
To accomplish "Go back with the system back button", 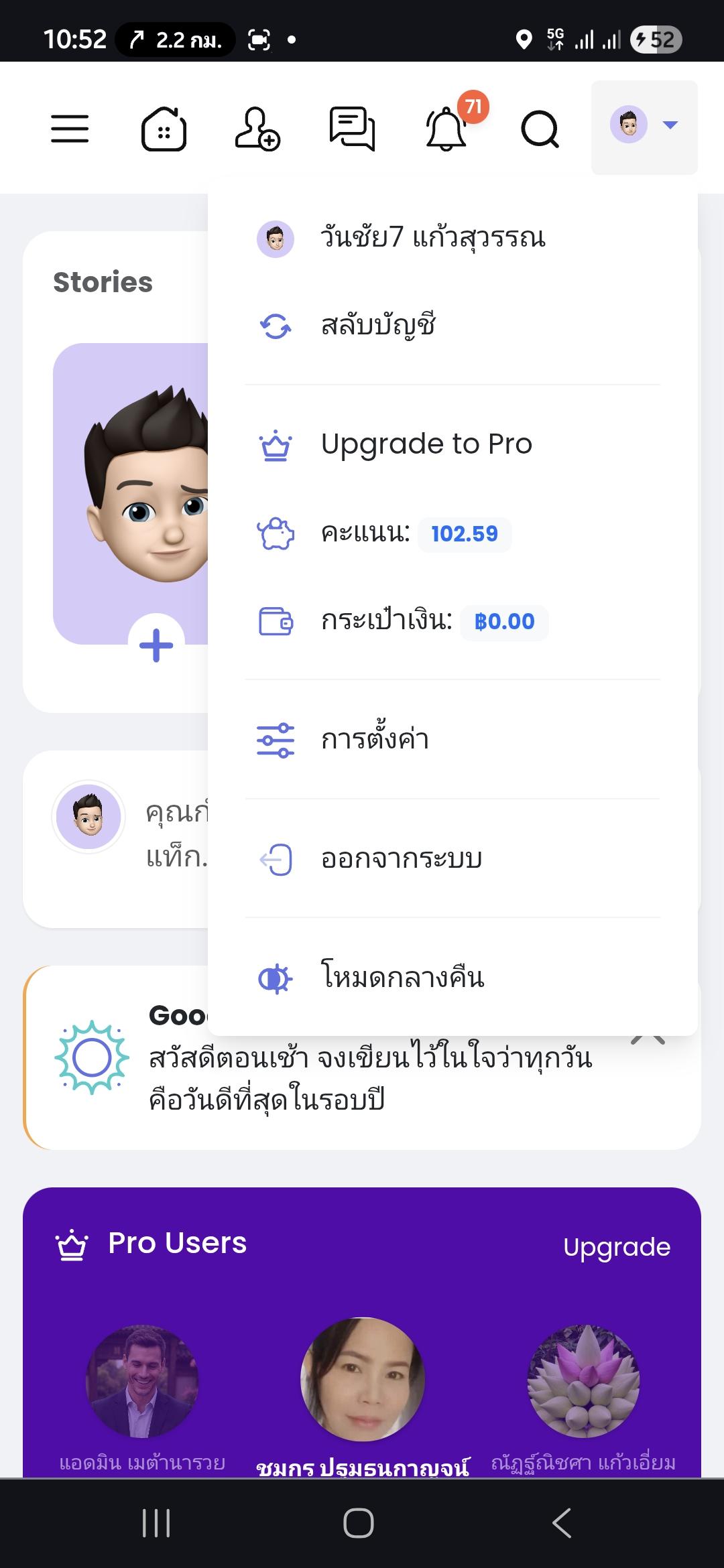I will [562, 1523].
